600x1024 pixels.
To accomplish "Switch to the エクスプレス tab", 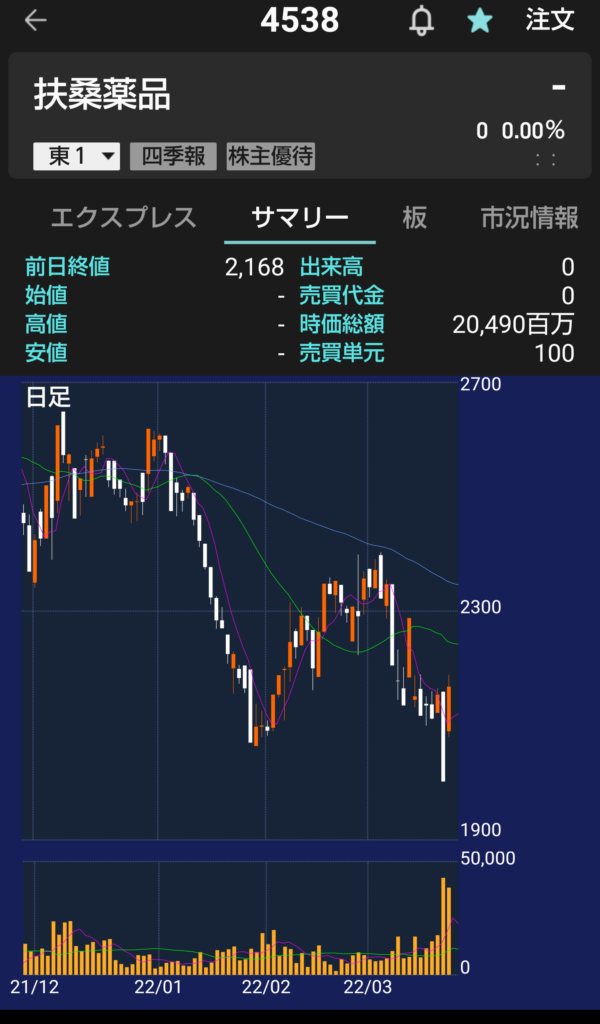I will pyautogui.click(x=123, y=218).
